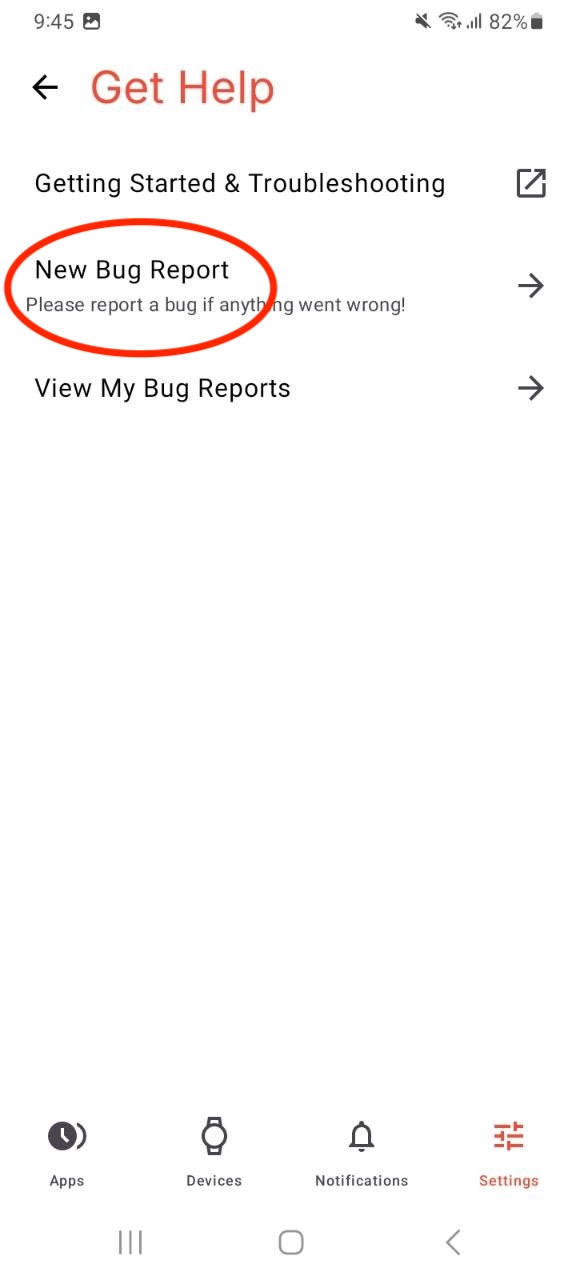Open Getting Started & Troubleshooting
Screen dimensions: 576x1280
[x=288, y=184]
